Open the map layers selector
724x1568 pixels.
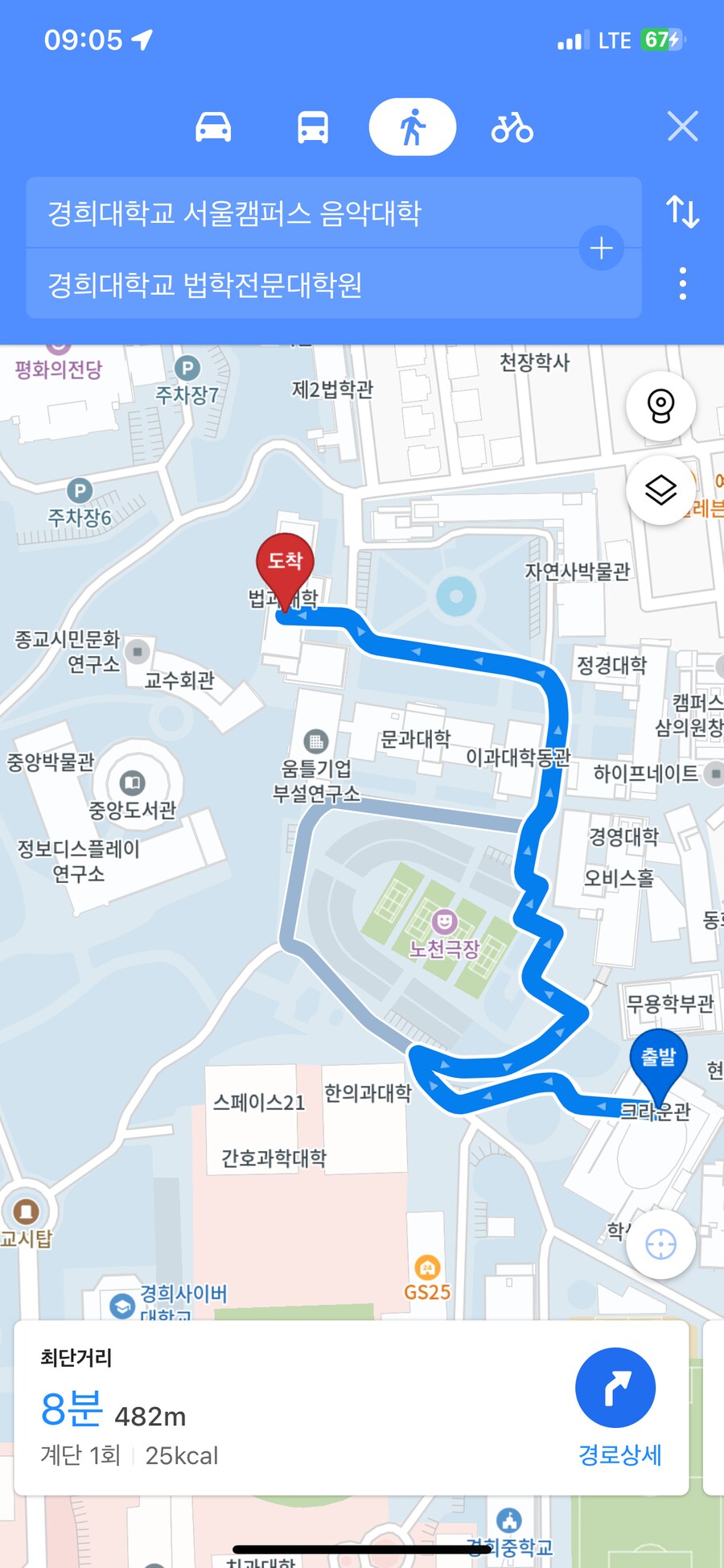[x=660, y=489]
